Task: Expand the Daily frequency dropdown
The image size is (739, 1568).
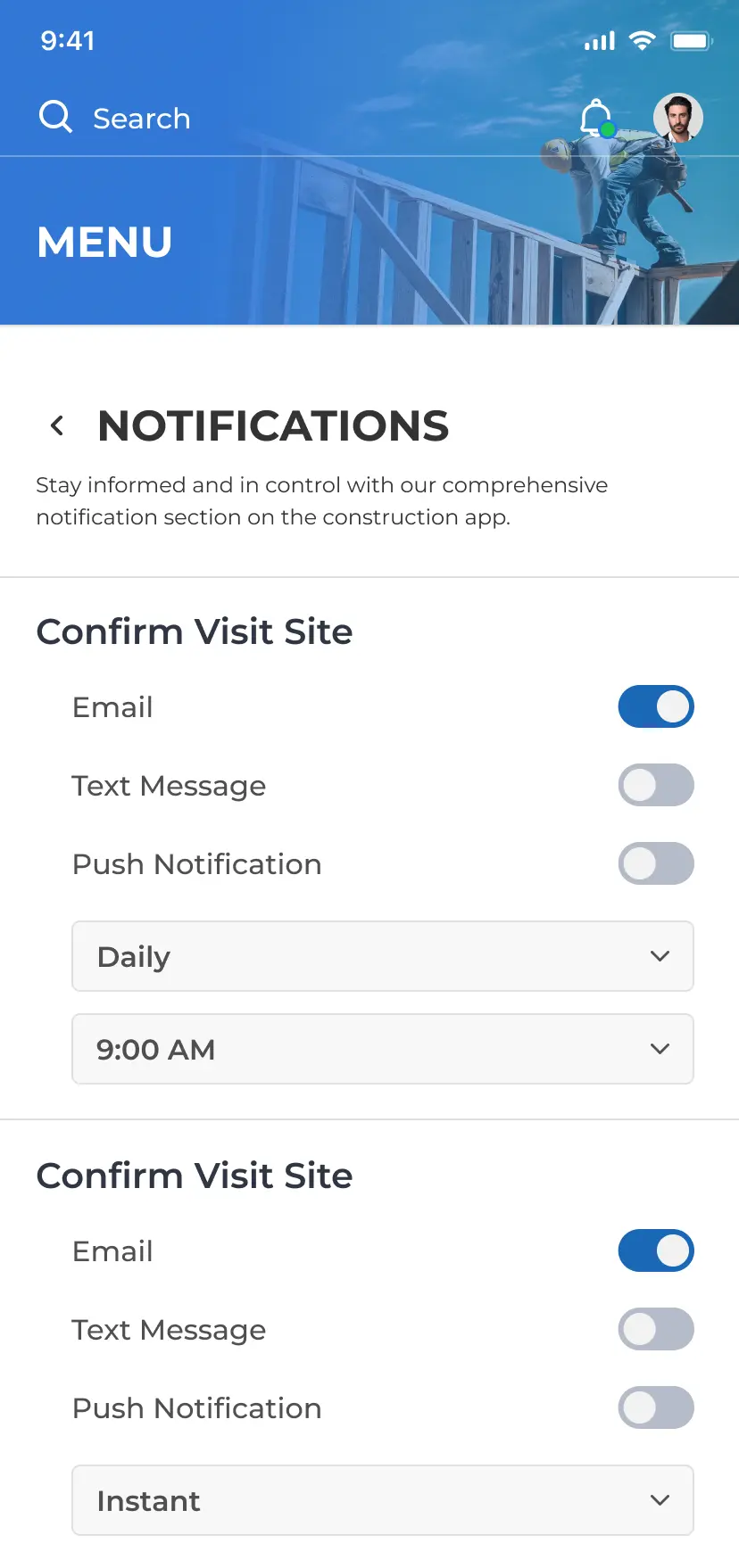Action: click(x=383, y=956)
